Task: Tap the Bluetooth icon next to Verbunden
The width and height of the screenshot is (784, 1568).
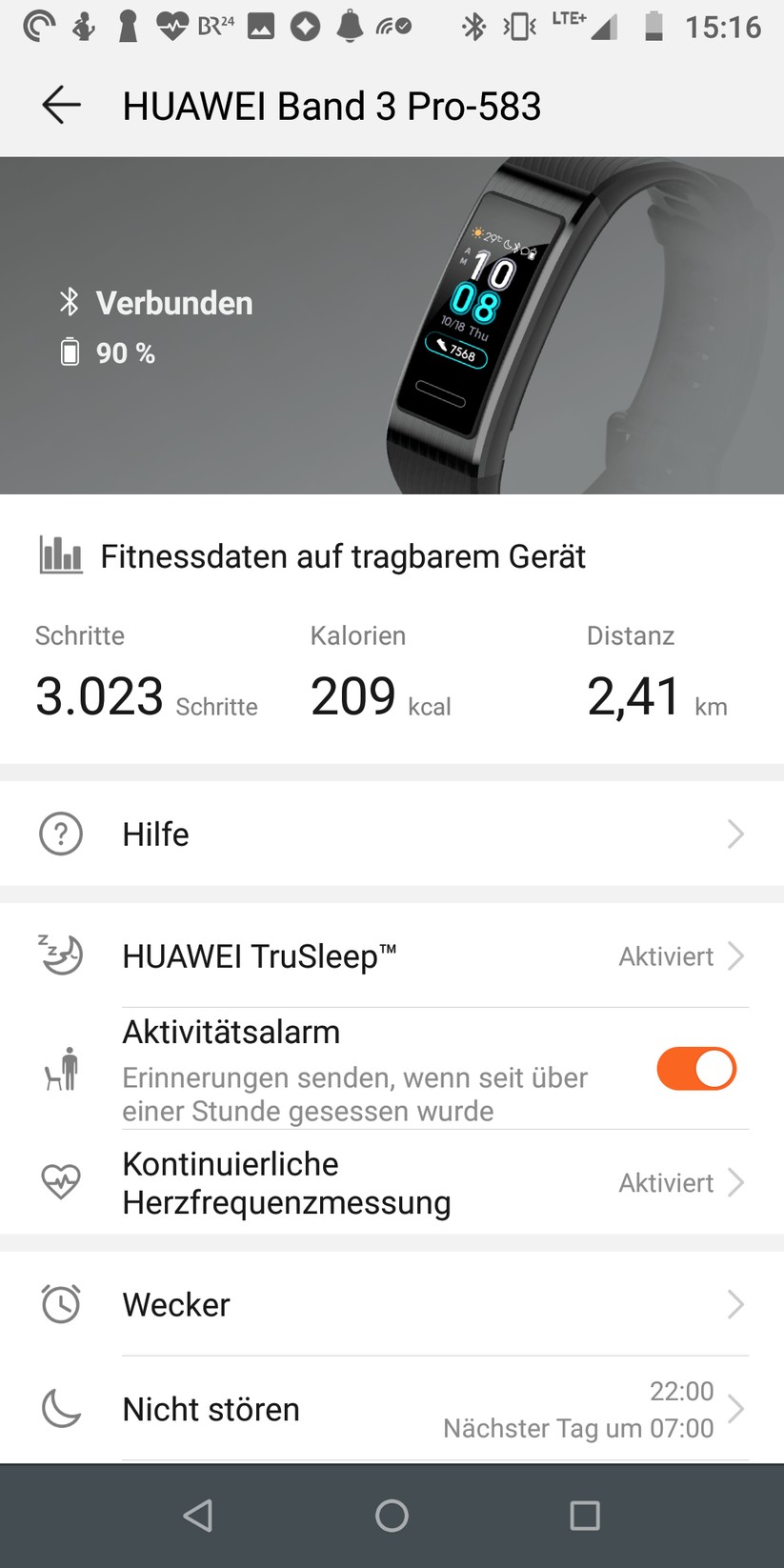Action: pyautogui.click(x=69, y=303)
